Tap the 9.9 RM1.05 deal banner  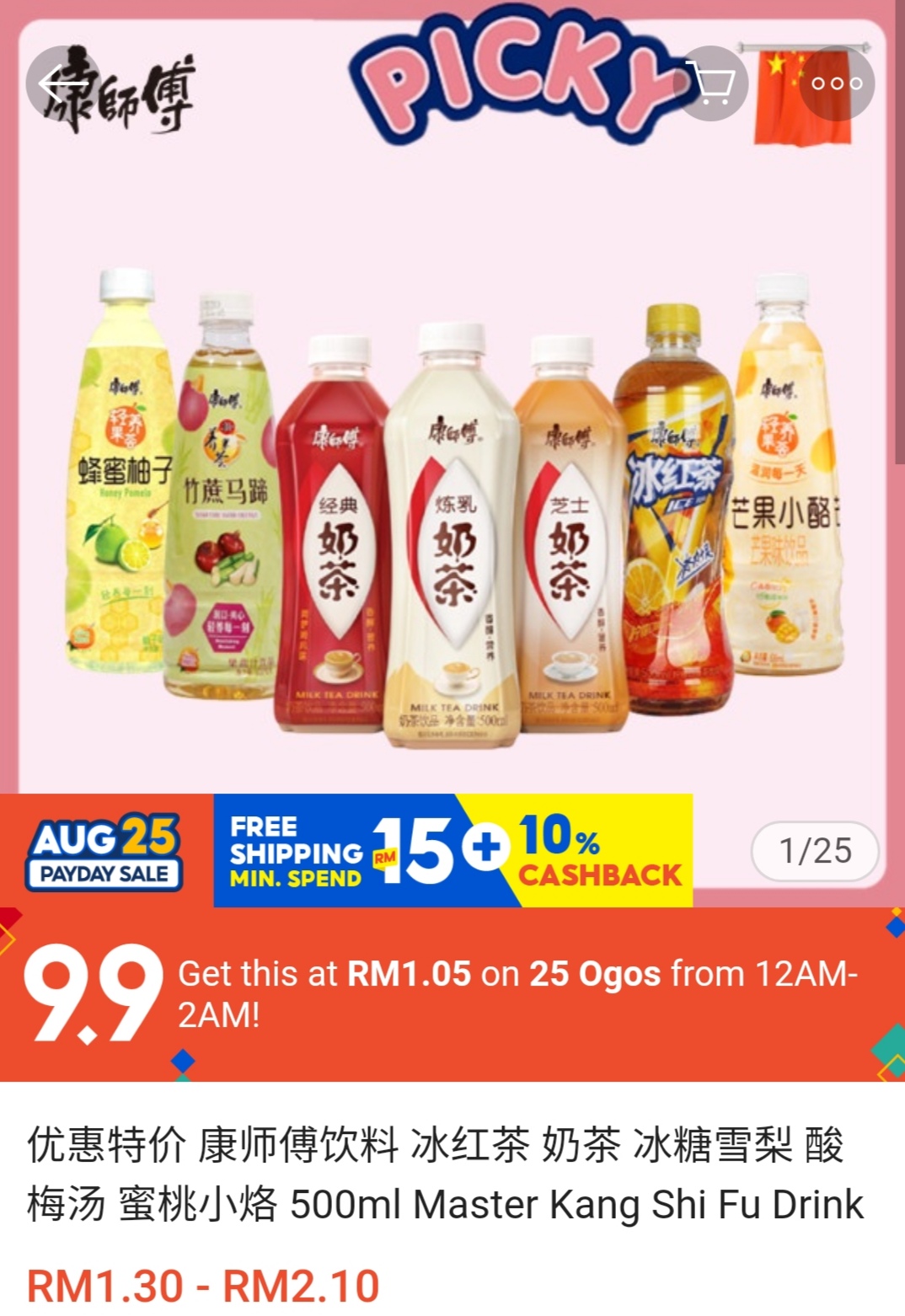point(452,994)
